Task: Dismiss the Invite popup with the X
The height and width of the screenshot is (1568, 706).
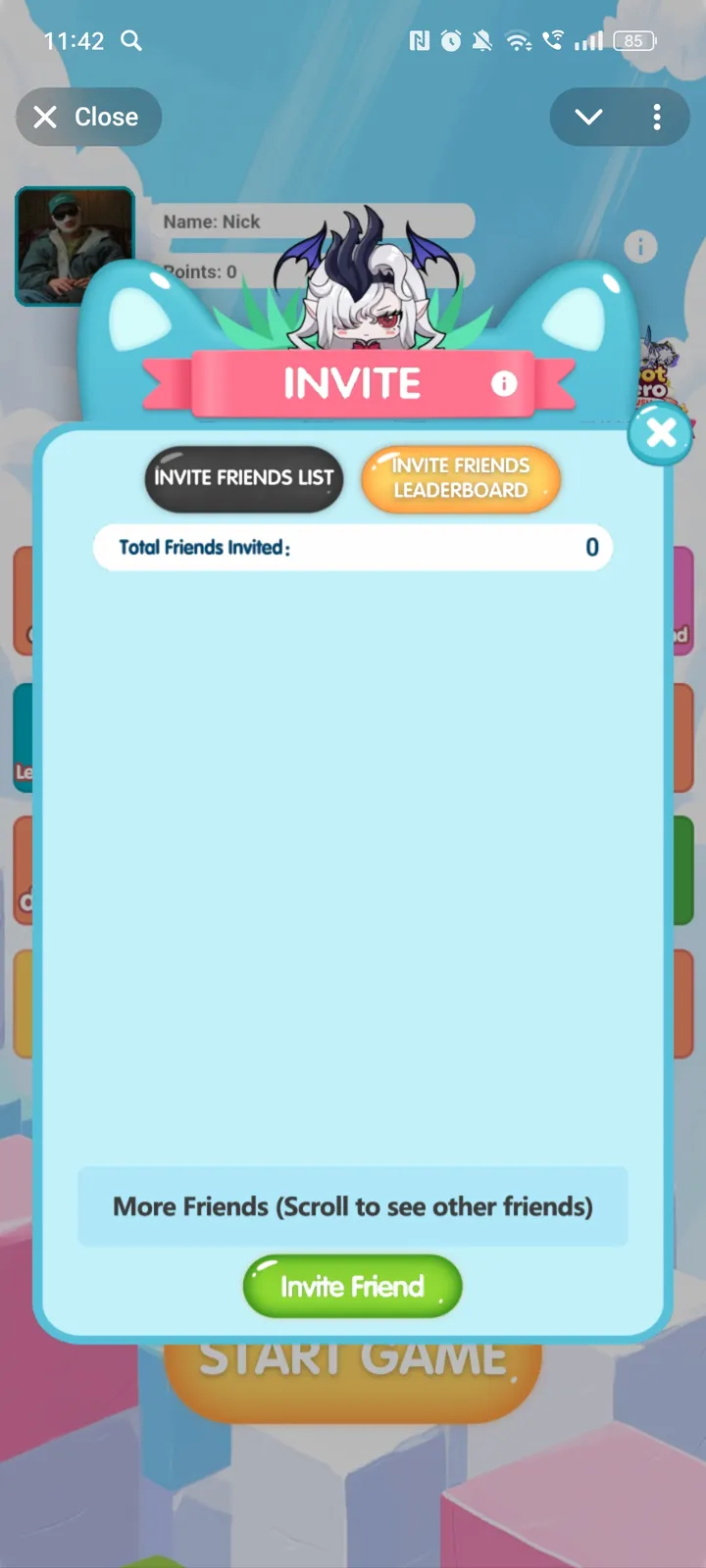Action: [x=661, y=432]
